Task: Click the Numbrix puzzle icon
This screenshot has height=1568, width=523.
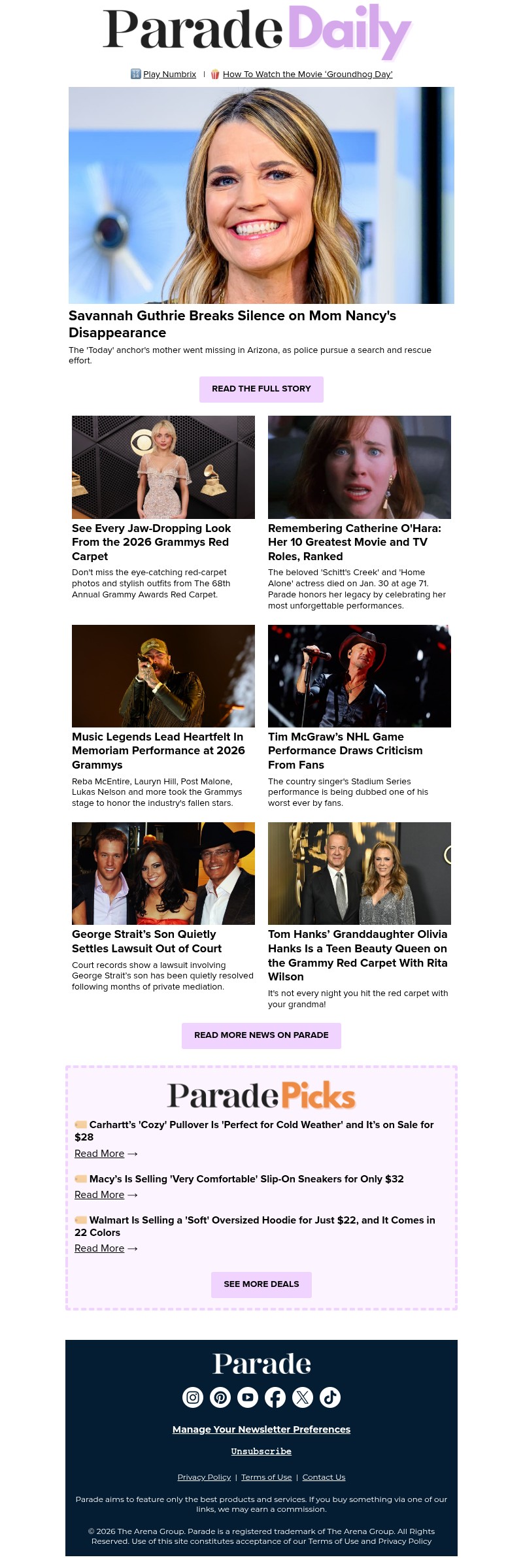Action: 135,74
